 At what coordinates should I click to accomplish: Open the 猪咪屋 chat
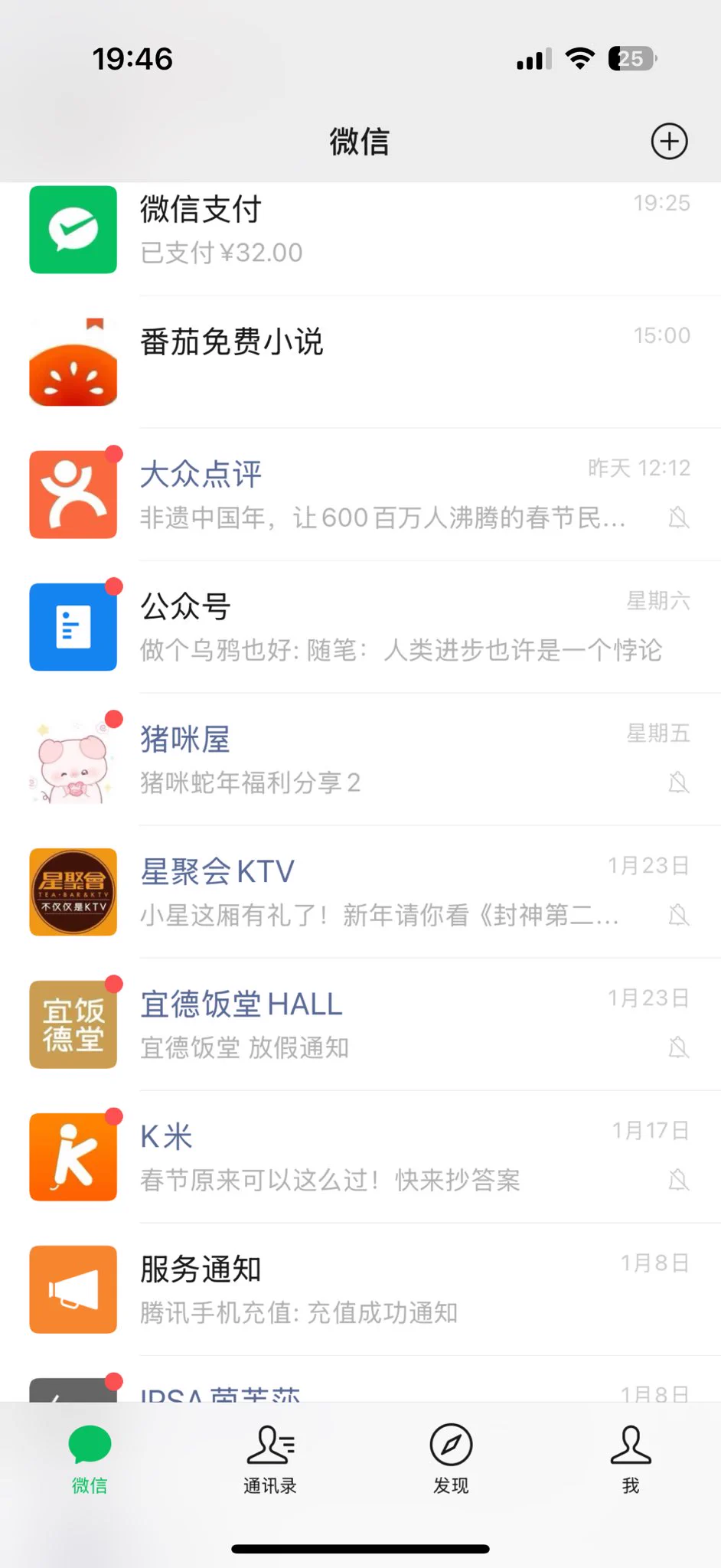[x=360, y=759]
